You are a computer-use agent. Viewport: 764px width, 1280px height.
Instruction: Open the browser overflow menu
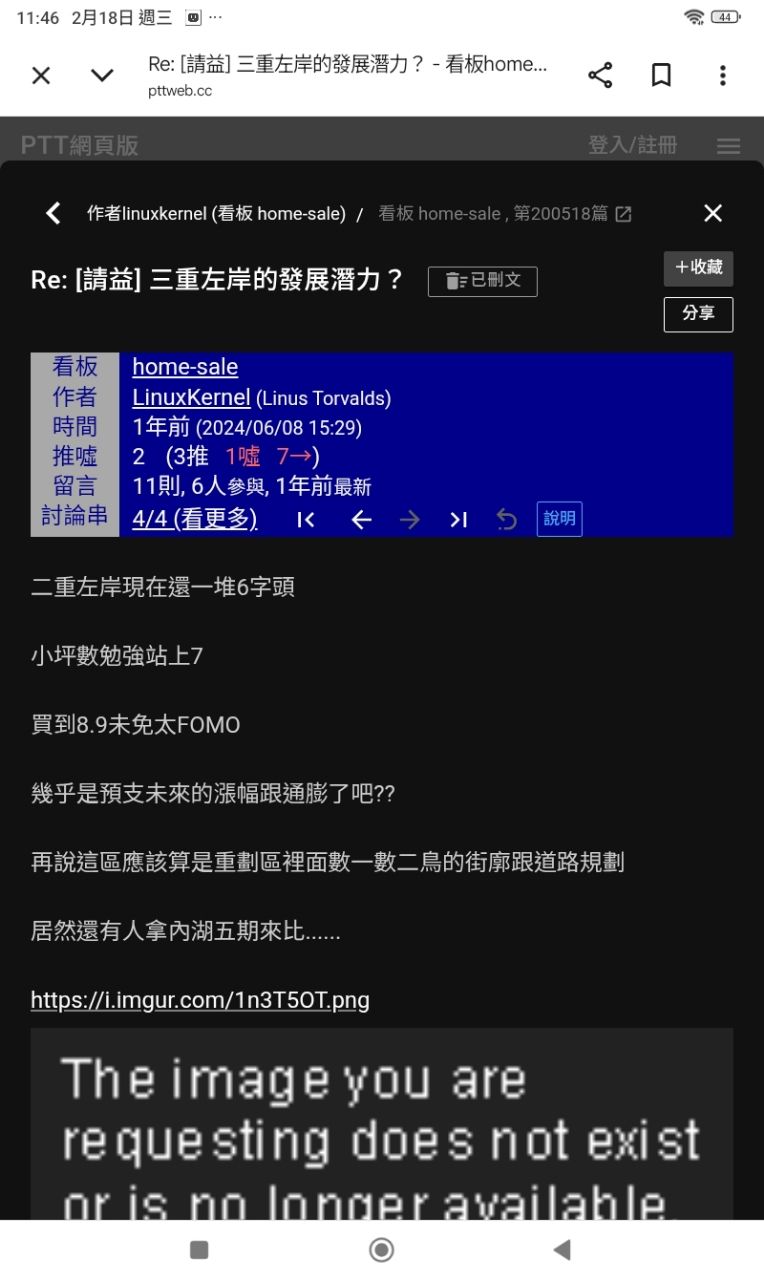(x=722, y=76)
